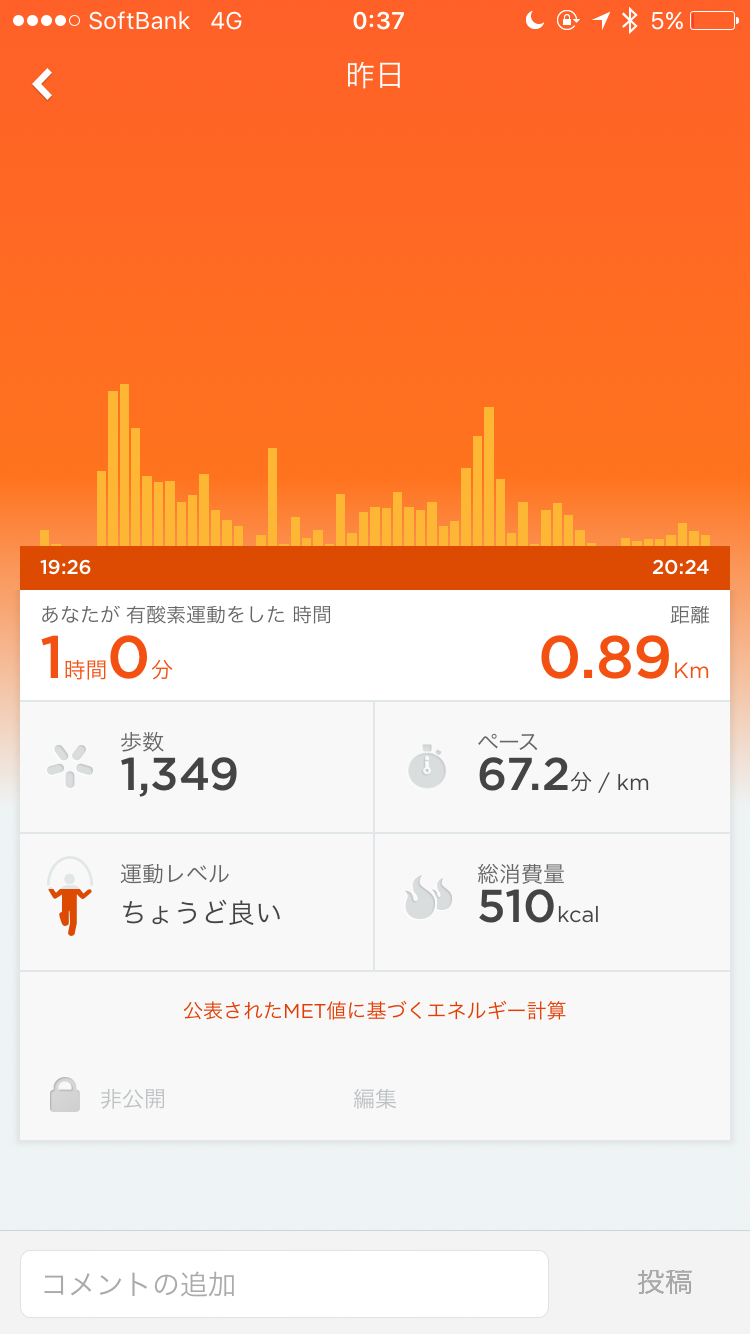This screenshot has height=1334, width=750.
Task: Tap the 投稿 post button
Action: [665, 1282]
